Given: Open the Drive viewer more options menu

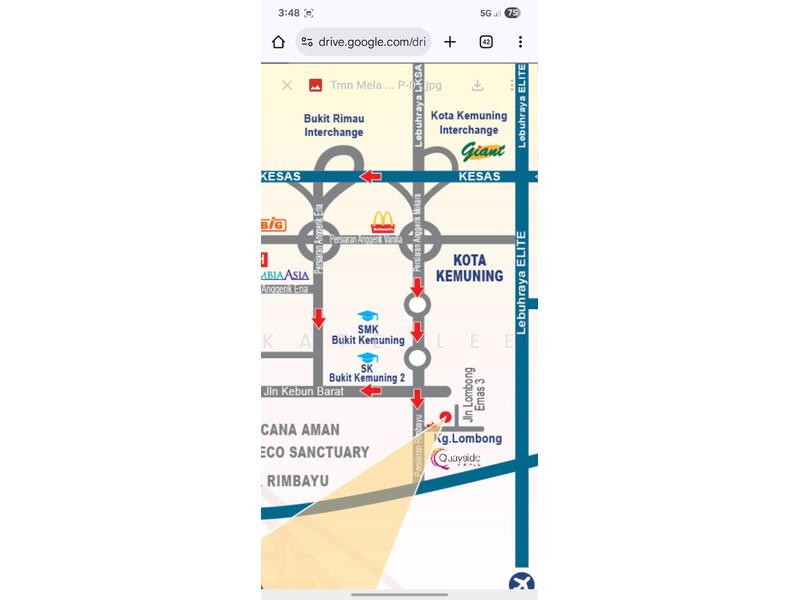Looking at the screenshot, I should [514, 85].
